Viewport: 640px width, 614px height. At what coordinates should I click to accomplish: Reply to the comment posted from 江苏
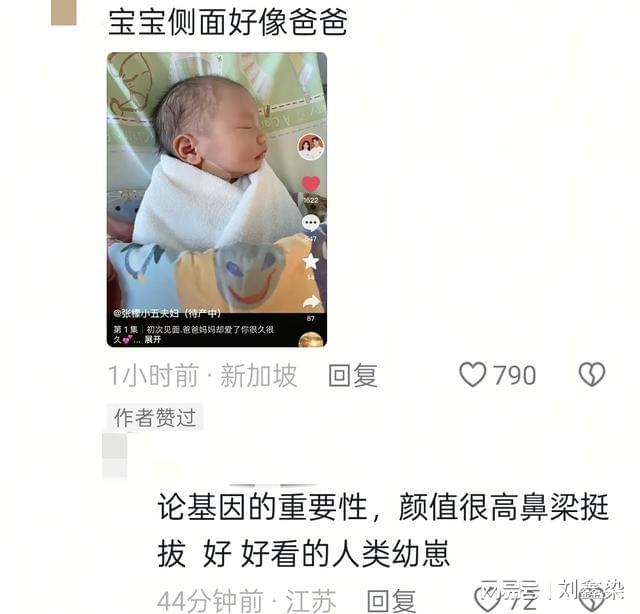pyautogui.click(x=391, y=600)
